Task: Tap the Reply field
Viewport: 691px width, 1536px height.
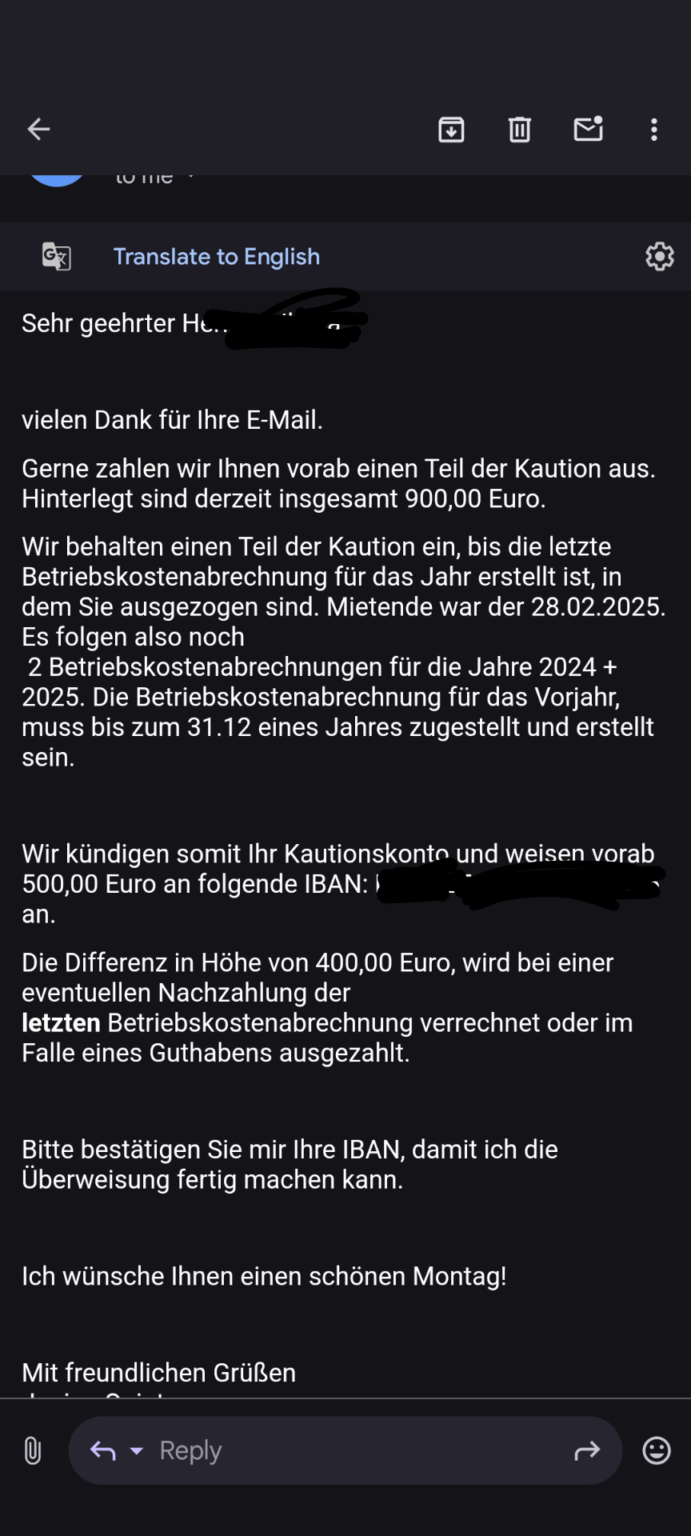Action: click(x=345, y=1450)
